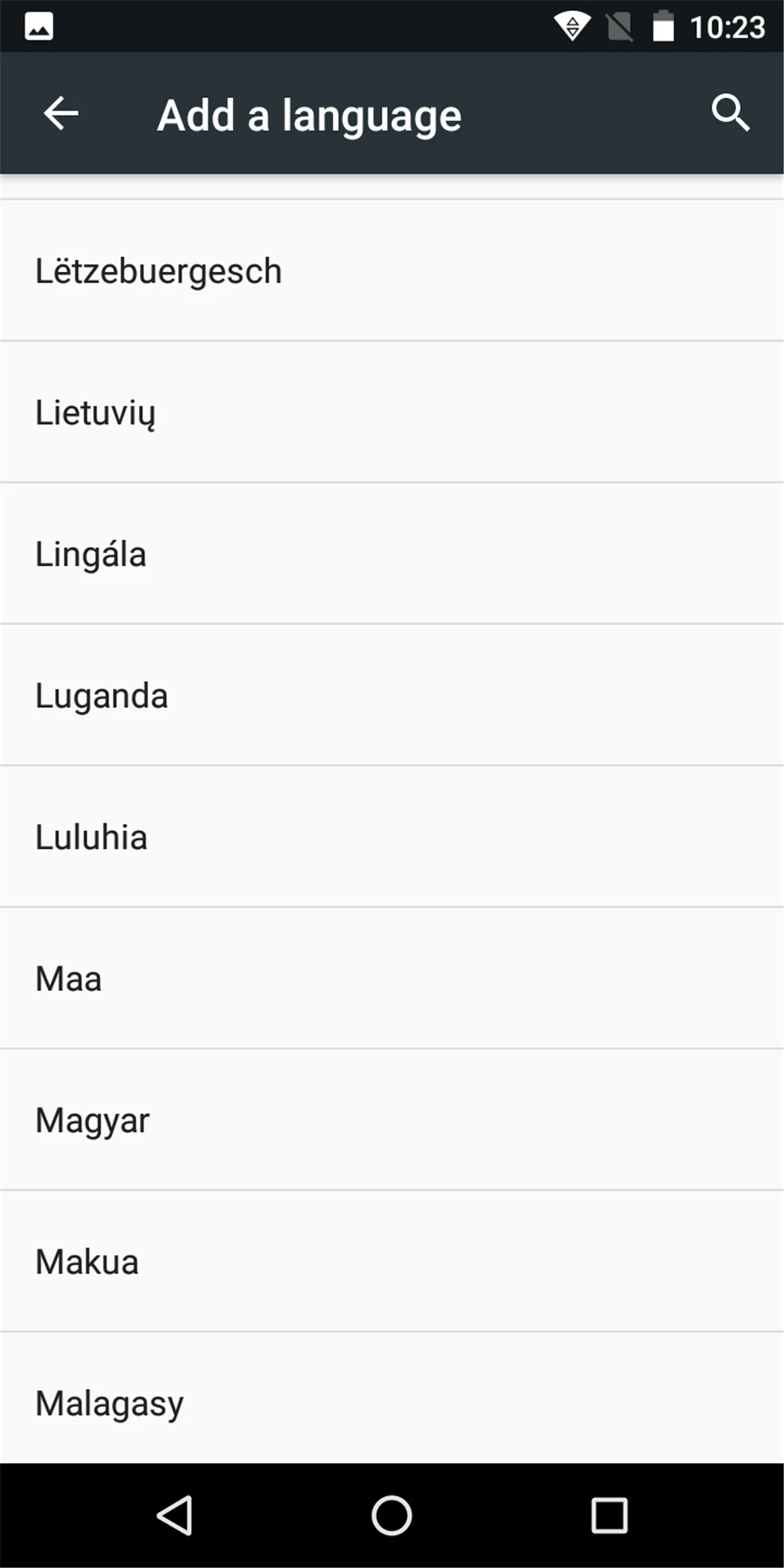This screenshot has width=784, height=1568.
Task: Select the Luganda language row
Action: coord(102,696)
